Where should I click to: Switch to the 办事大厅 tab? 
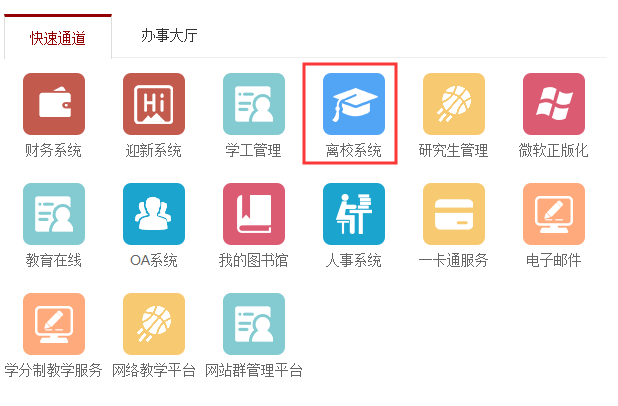point(169,35)
